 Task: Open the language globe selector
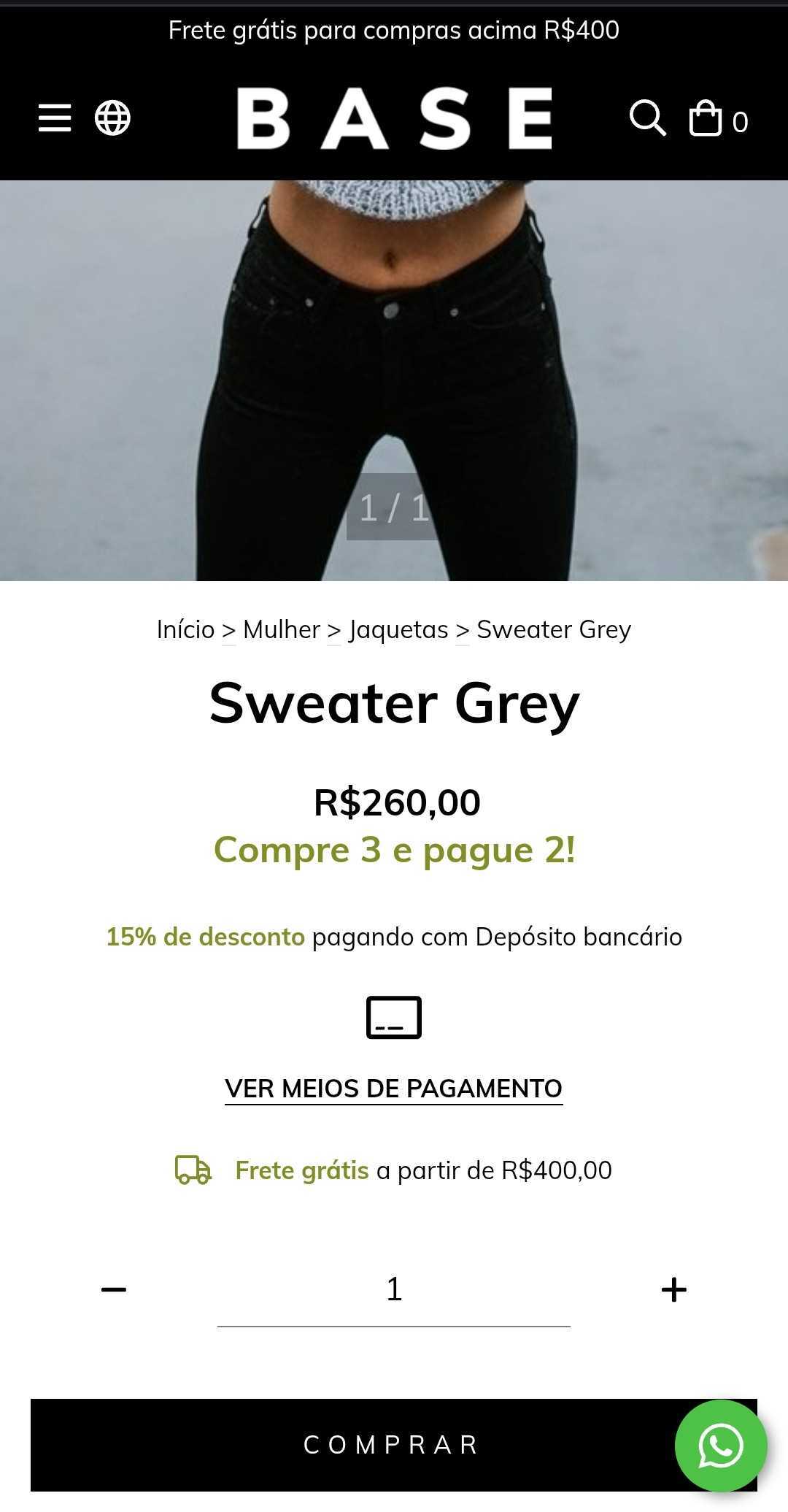(x=112, y=118)
